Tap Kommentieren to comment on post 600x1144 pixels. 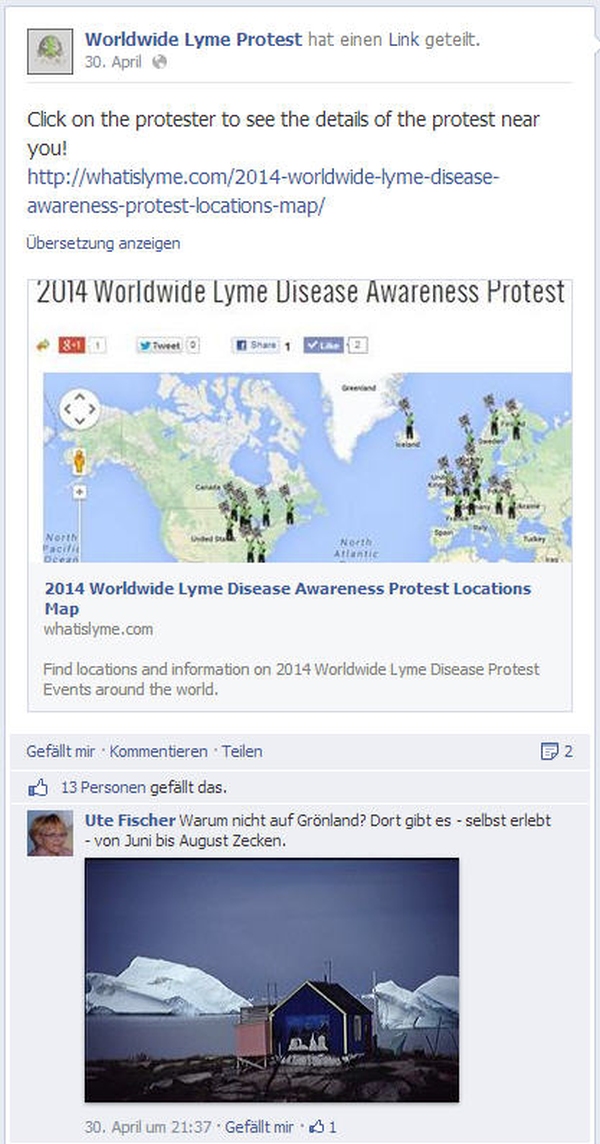(x=159, y=751)
